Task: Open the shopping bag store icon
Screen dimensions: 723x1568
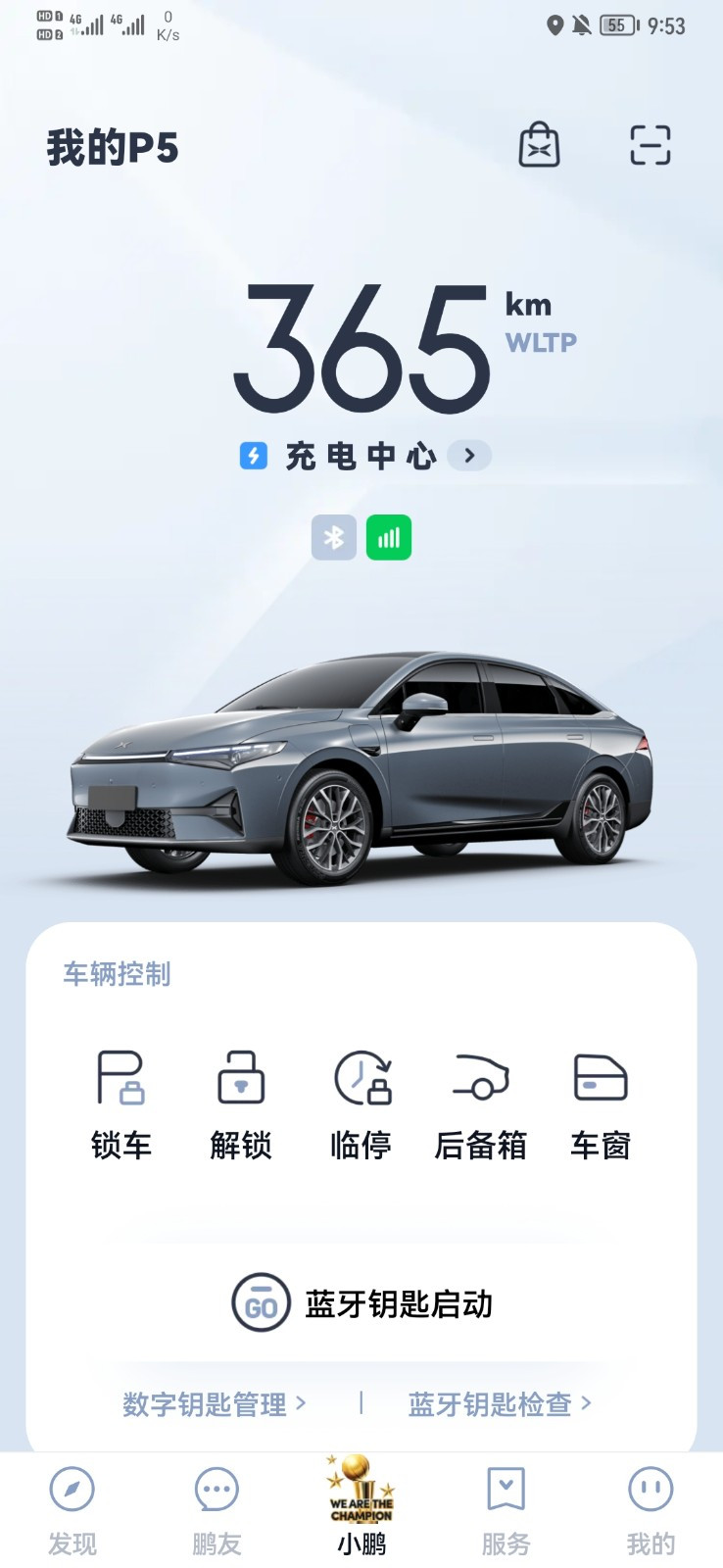Action: (x=539, y=145)
